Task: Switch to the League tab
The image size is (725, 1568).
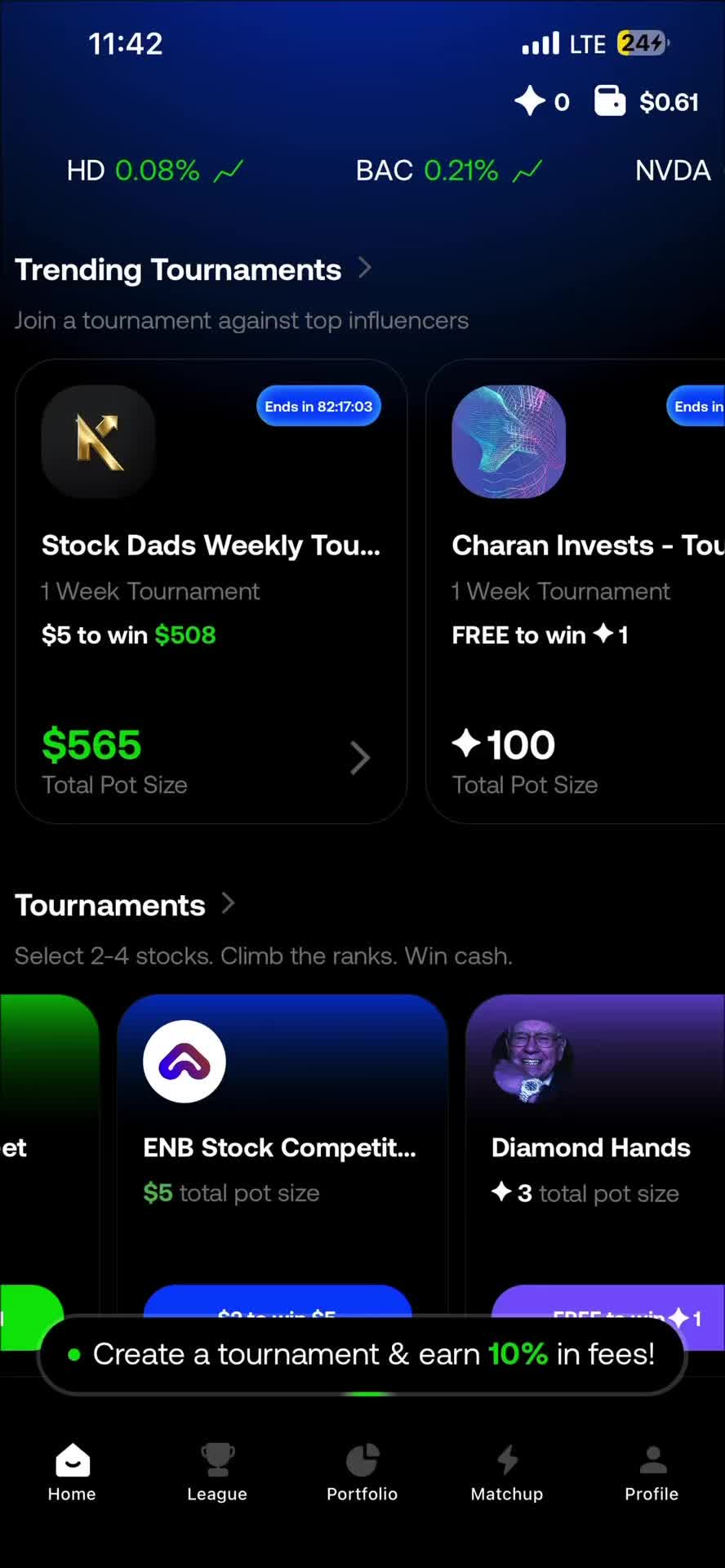Action: click(217, 1472)
